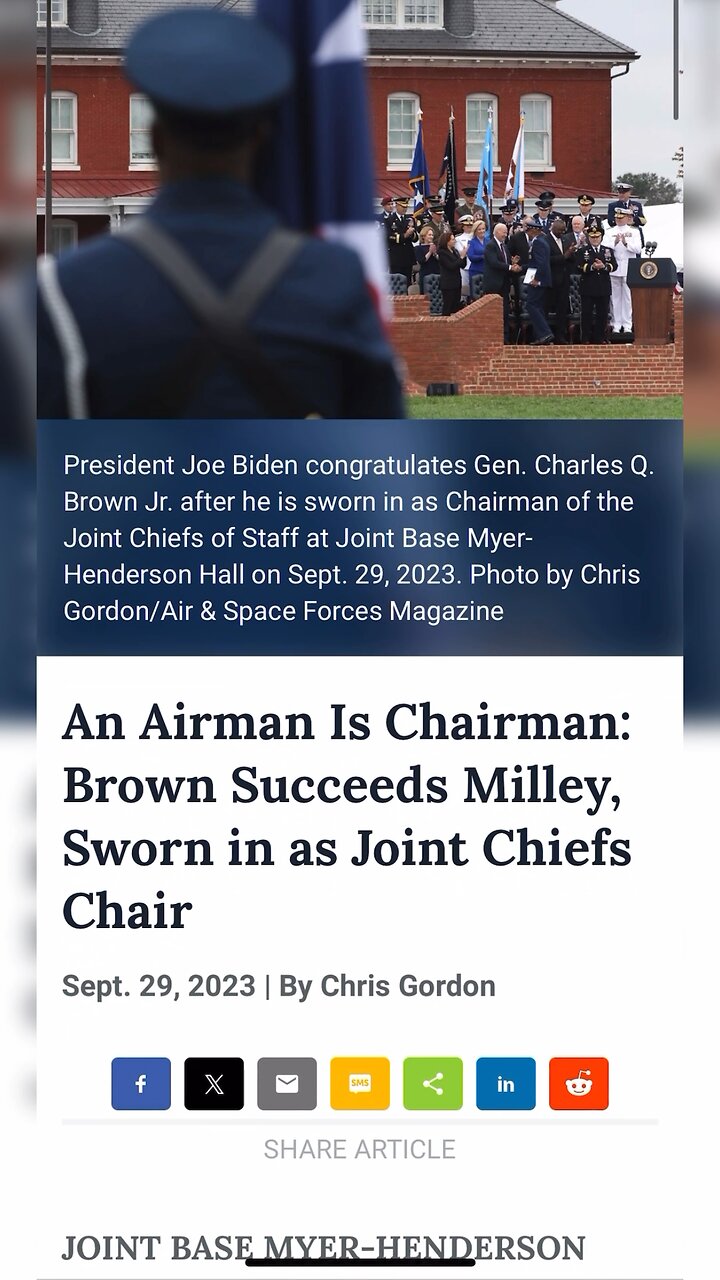
Task: Share the article on Reddit
Action: pyautogui.click(x=579, y=1084)
